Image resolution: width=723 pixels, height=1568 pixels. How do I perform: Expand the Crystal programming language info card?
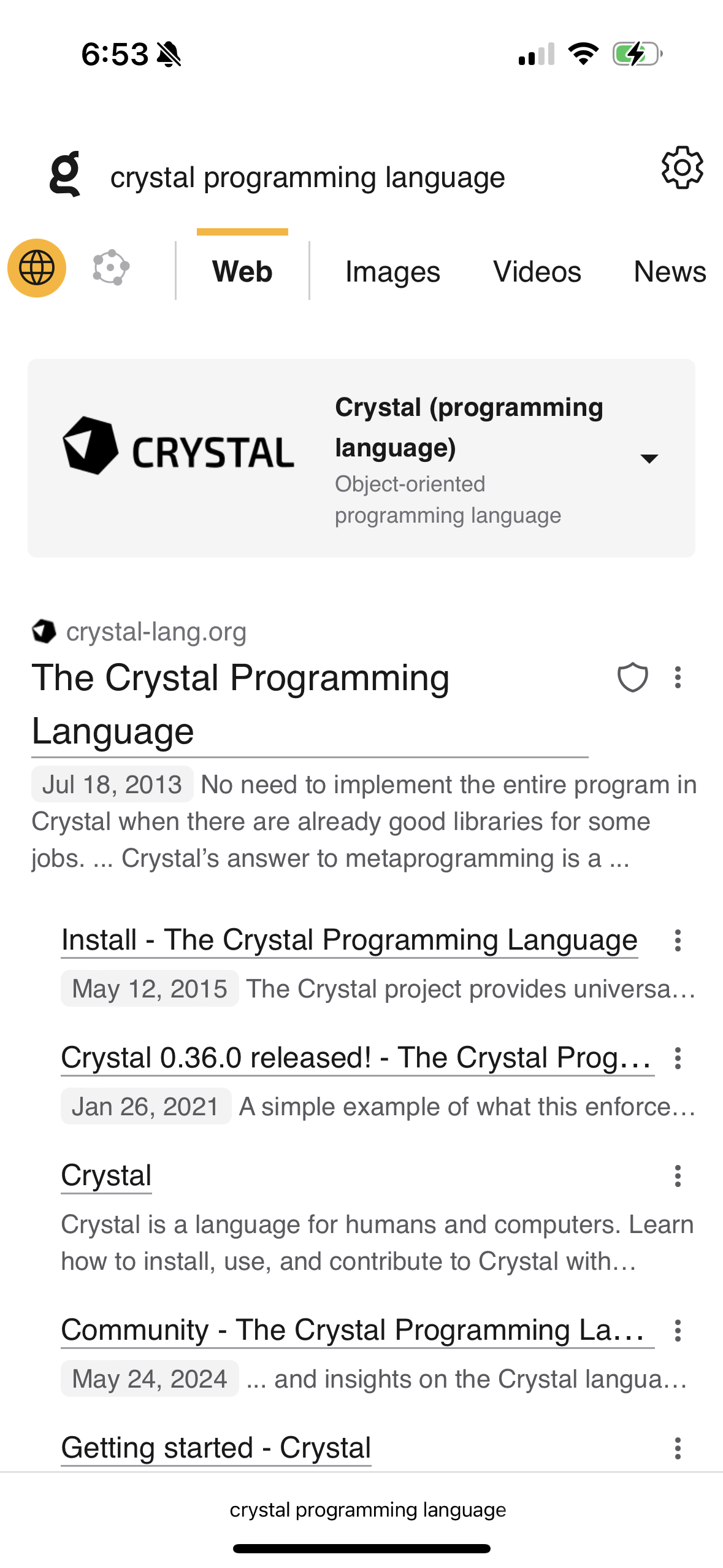[649, 458]
